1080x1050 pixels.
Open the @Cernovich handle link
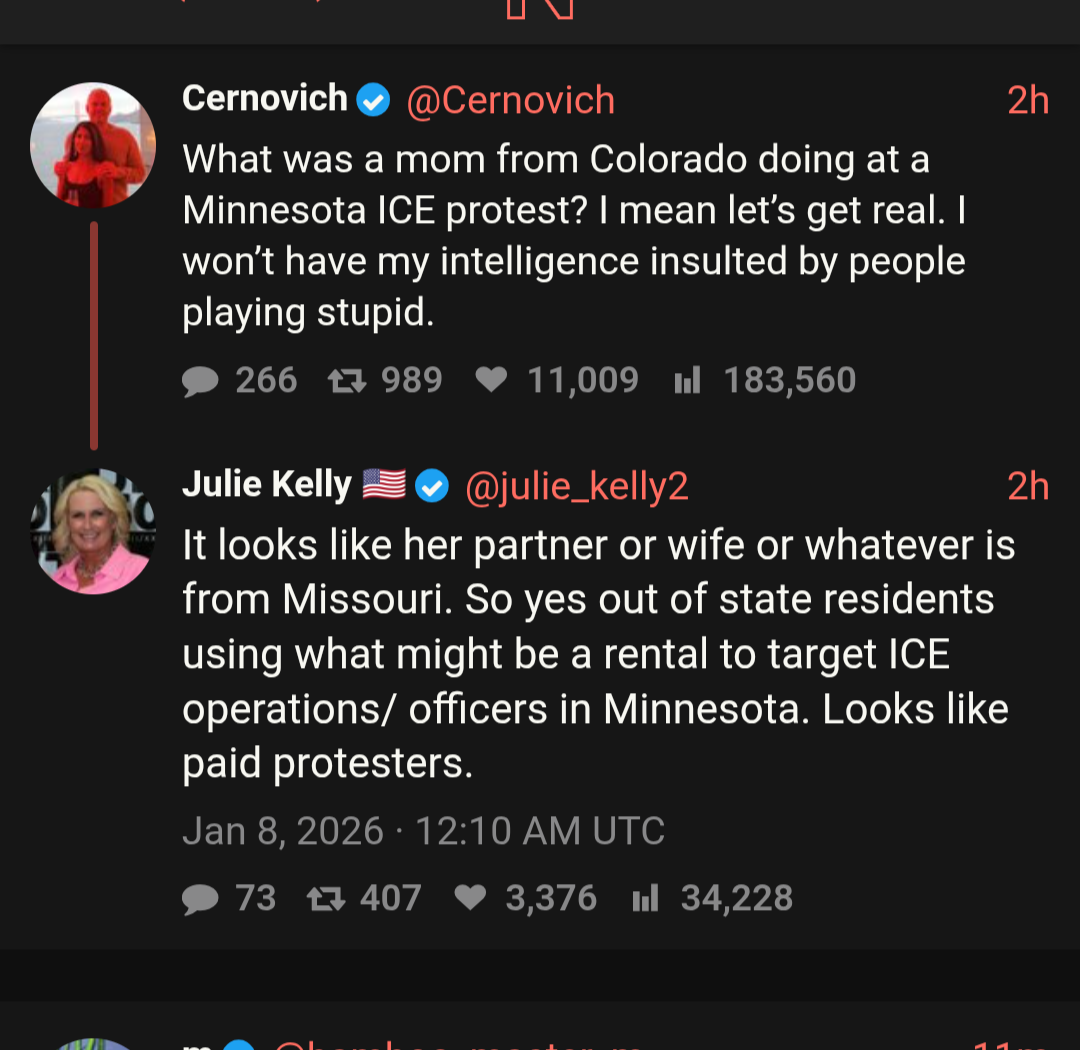(x=510, y=100)
